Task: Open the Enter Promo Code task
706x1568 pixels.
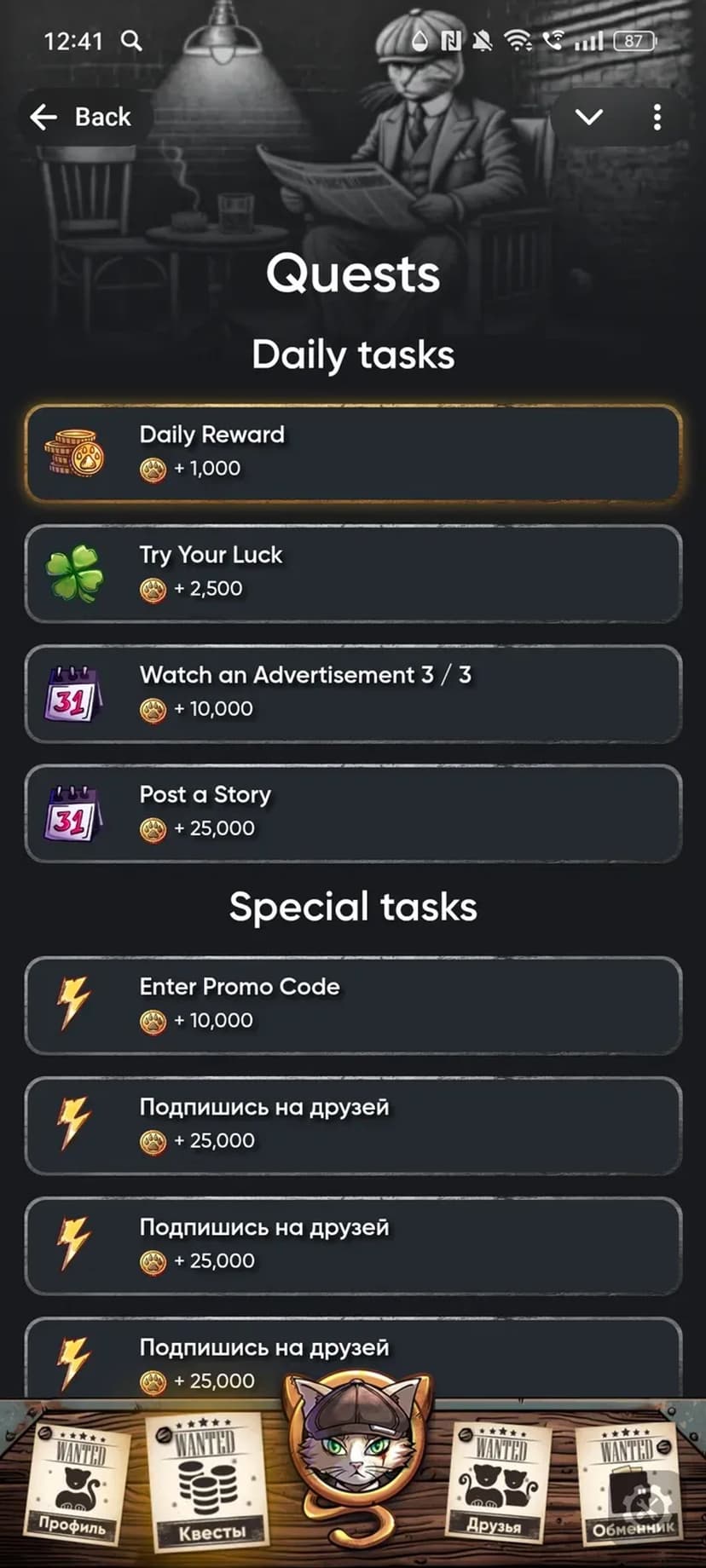Action: [353, 1004]
